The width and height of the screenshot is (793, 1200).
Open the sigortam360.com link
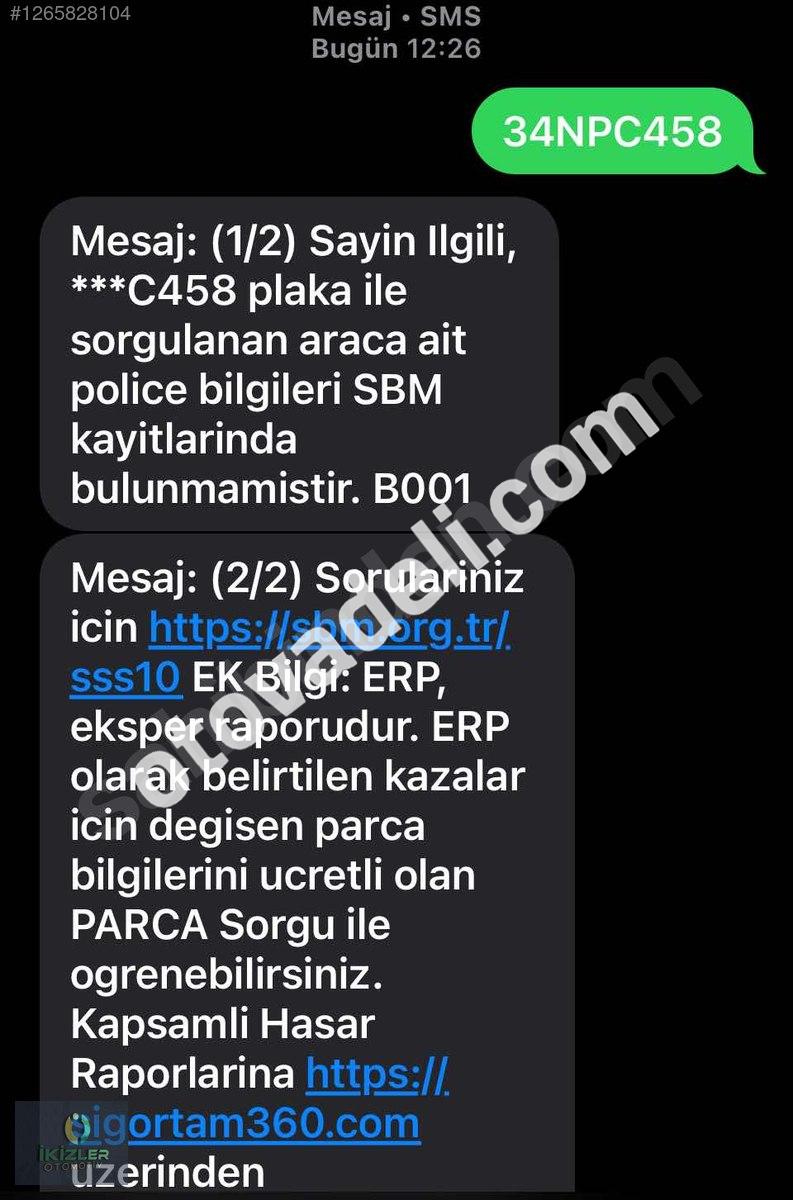click(x=260, y=1123)
